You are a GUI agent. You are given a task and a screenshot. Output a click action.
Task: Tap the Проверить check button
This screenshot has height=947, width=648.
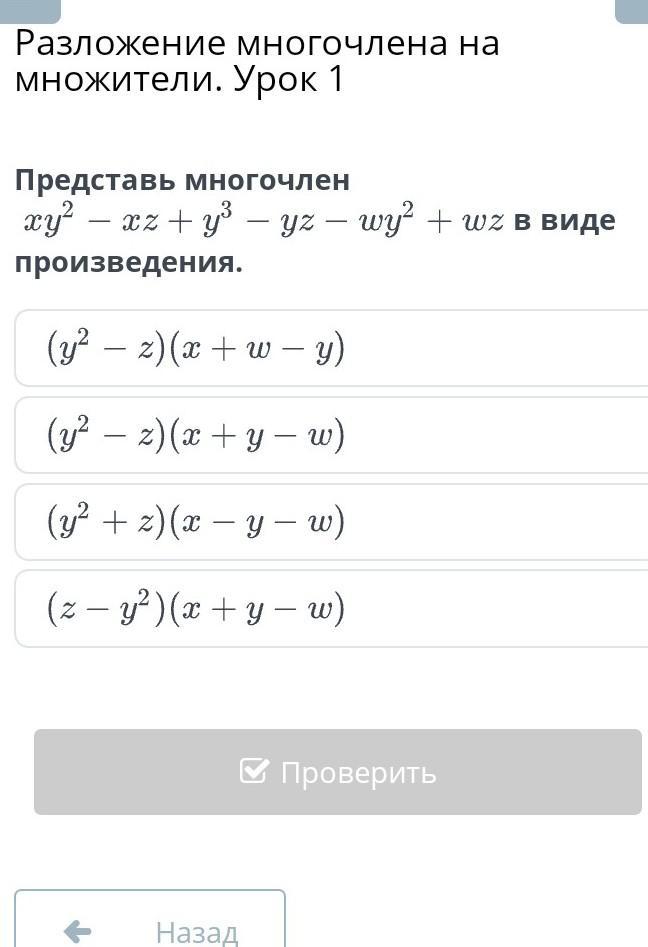[x=338, y=772]
